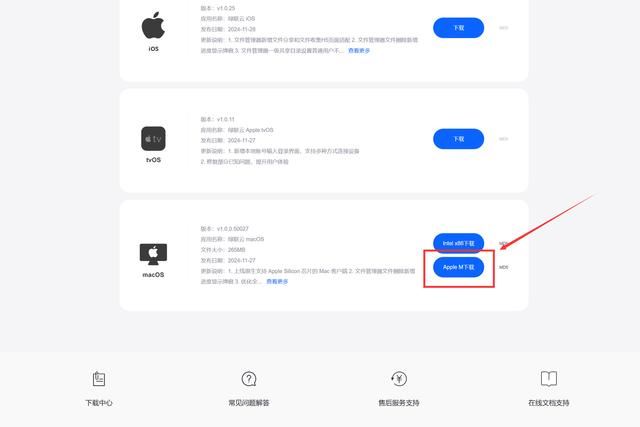Open 在线文档支持
The width and height of the screenshot is (640, 427).
(x=548, y=388)
